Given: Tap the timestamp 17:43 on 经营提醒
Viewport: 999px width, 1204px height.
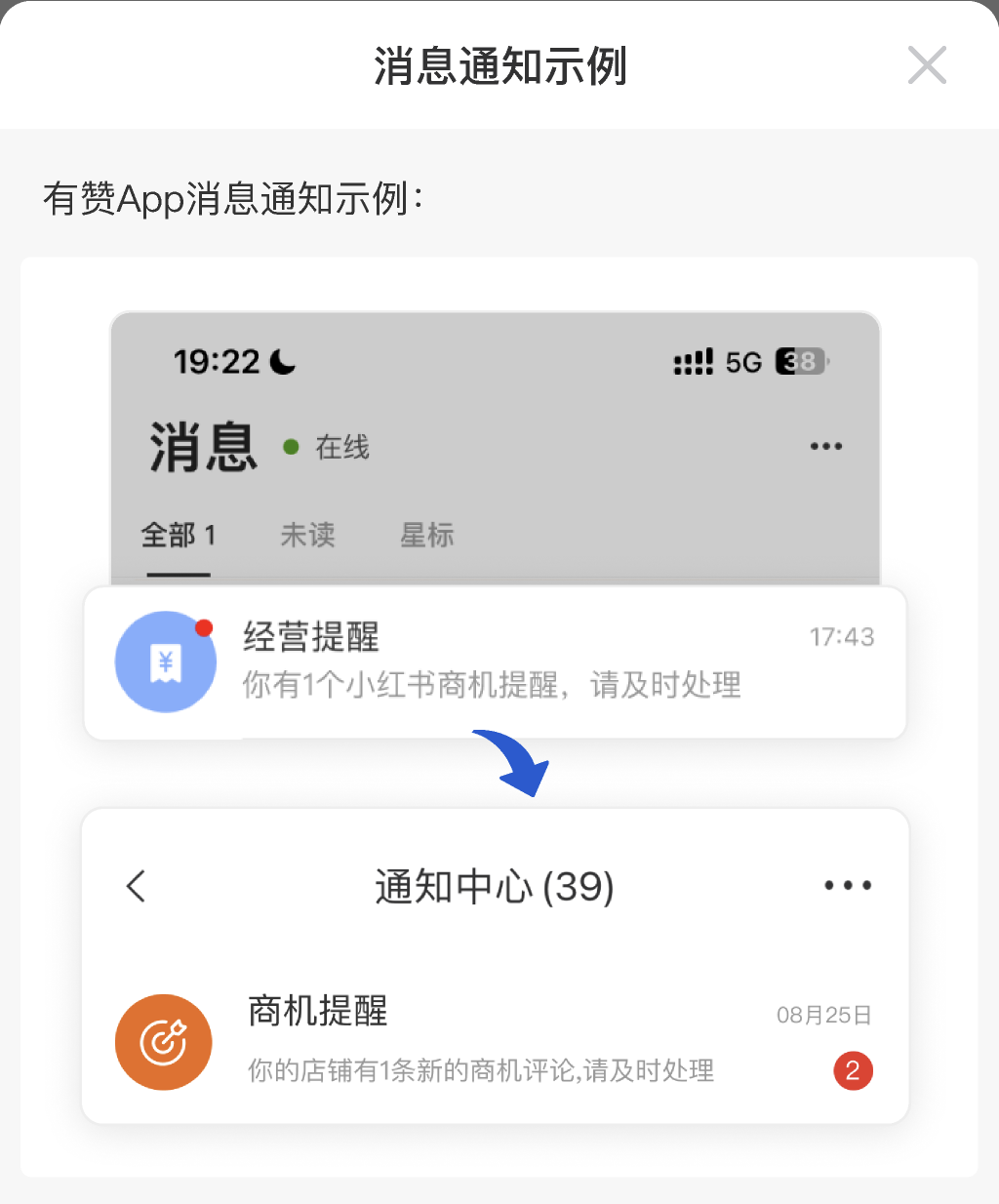Looking at the screenshot, I should tap(842, 637).
